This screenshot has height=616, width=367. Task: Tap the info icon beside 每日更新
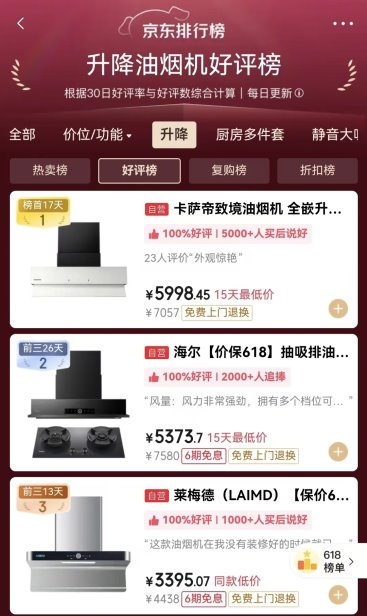299,93
